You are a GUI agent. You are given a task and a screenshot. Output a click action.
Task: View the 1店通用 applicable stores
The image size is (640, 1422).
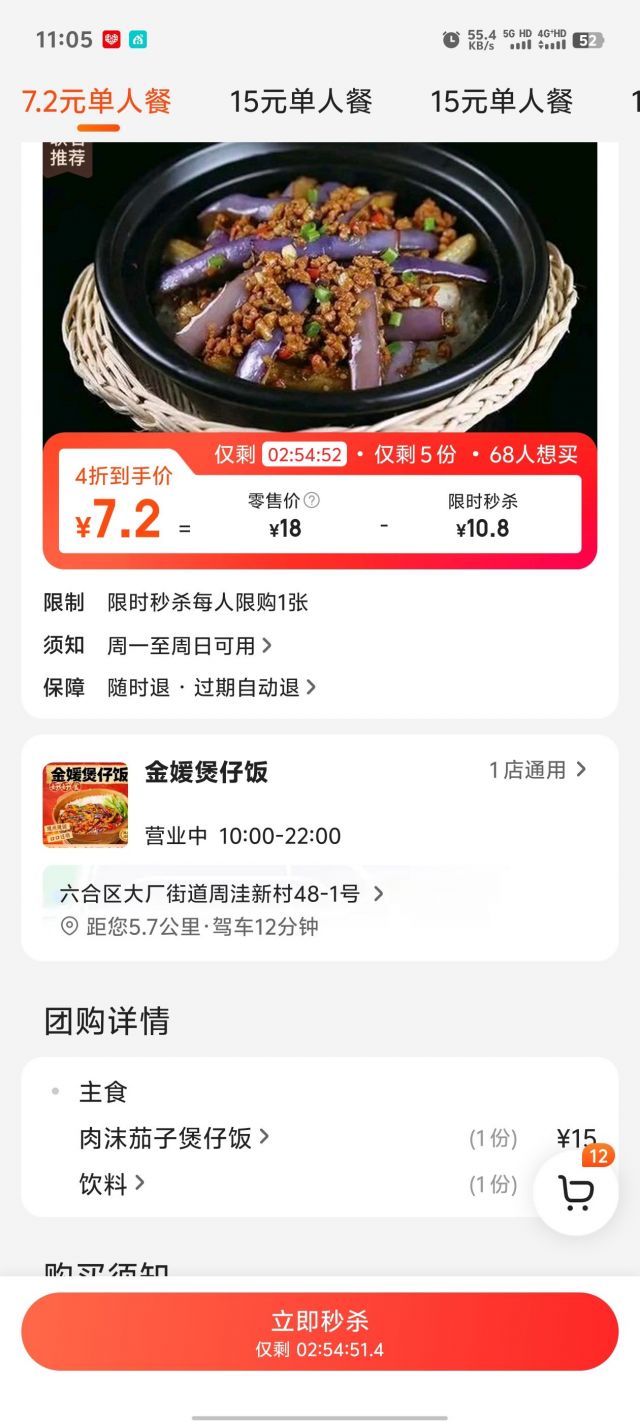coord(537,770)
